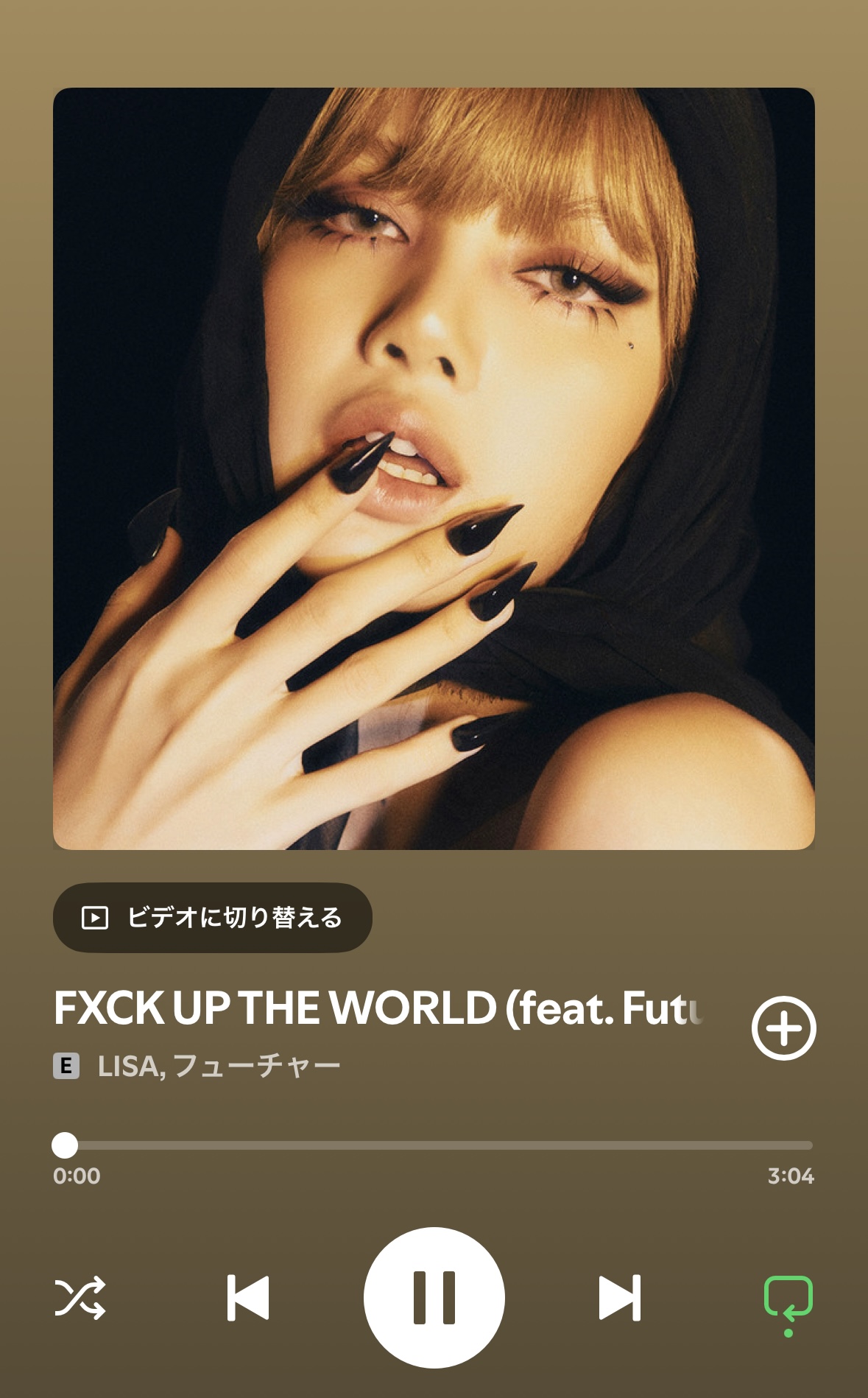Toggle shuffle playback
The height and width of the screenshot is (1398, 868).
pyautogui.click(x=80, y=1297)
